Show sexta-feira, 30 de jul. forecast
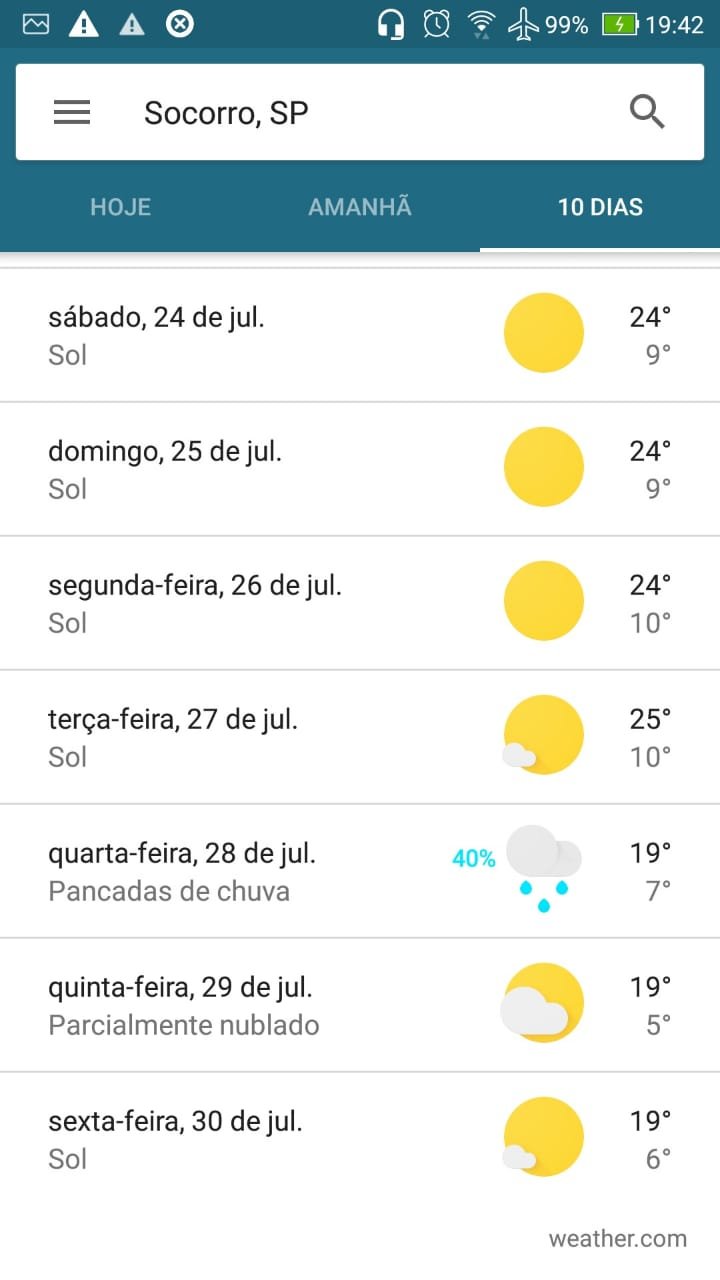 [360, 1139]
